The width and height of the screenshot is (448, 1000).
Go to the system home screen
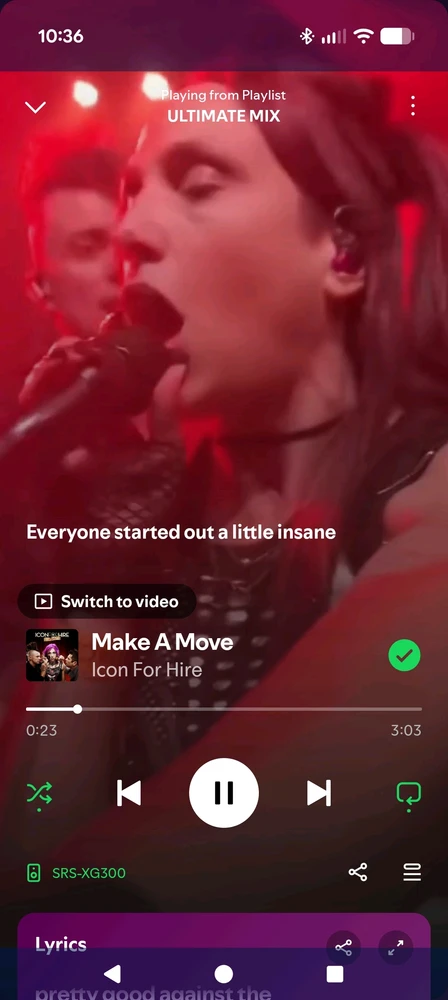point(223,974)
